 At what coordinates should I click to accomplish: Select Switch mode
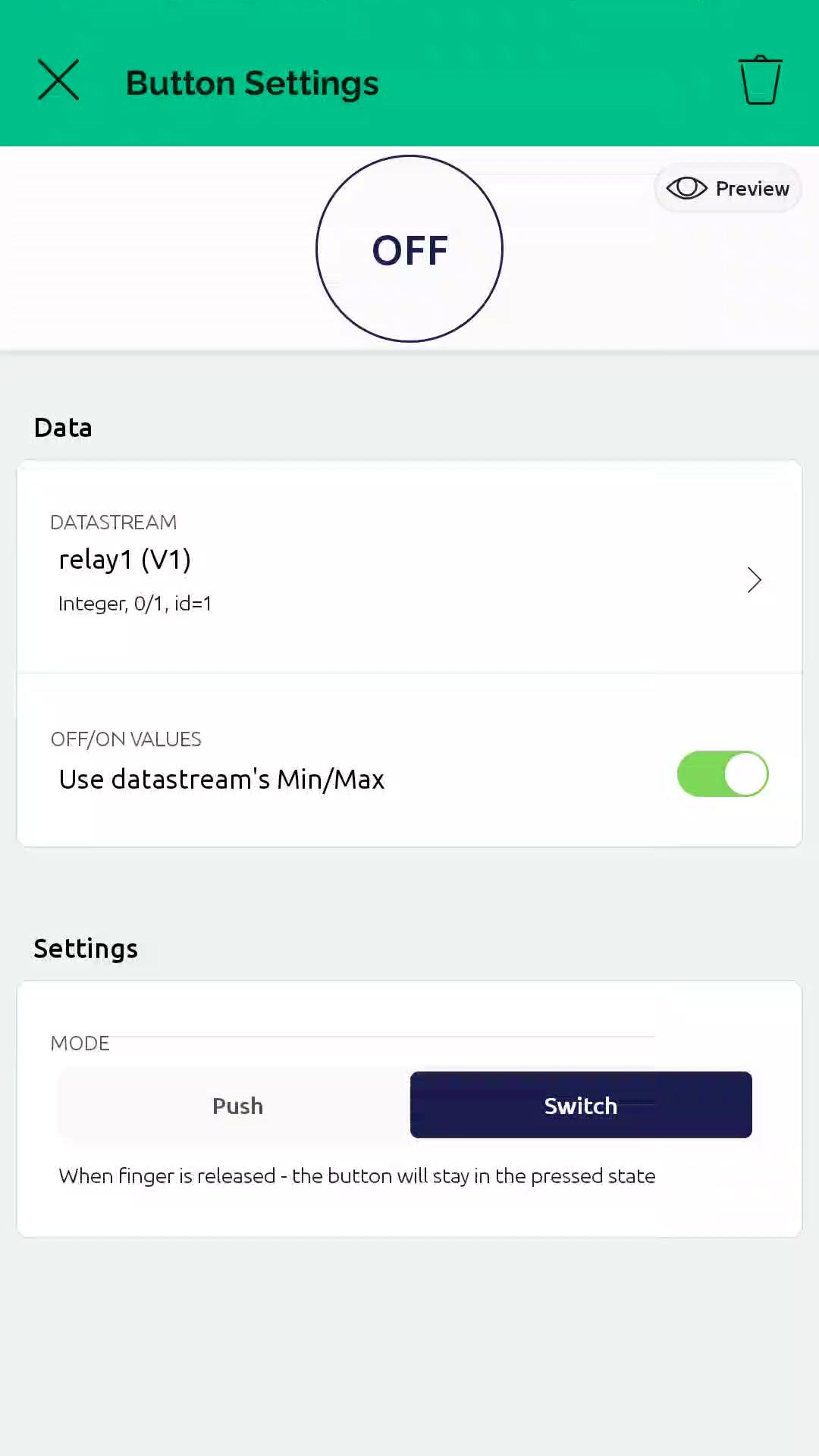coord(581,1106)
